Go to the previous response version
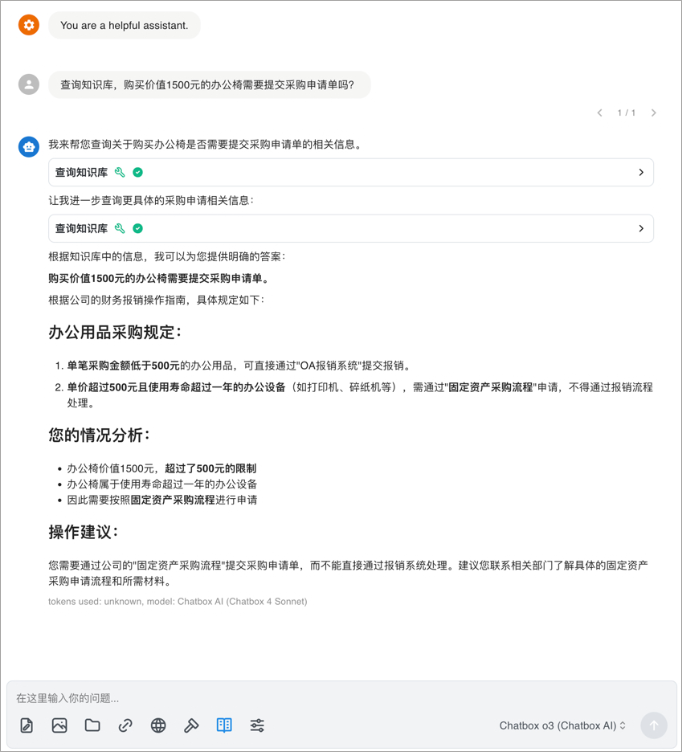This screenshot has width=682, height=752. tap(600, 113)
